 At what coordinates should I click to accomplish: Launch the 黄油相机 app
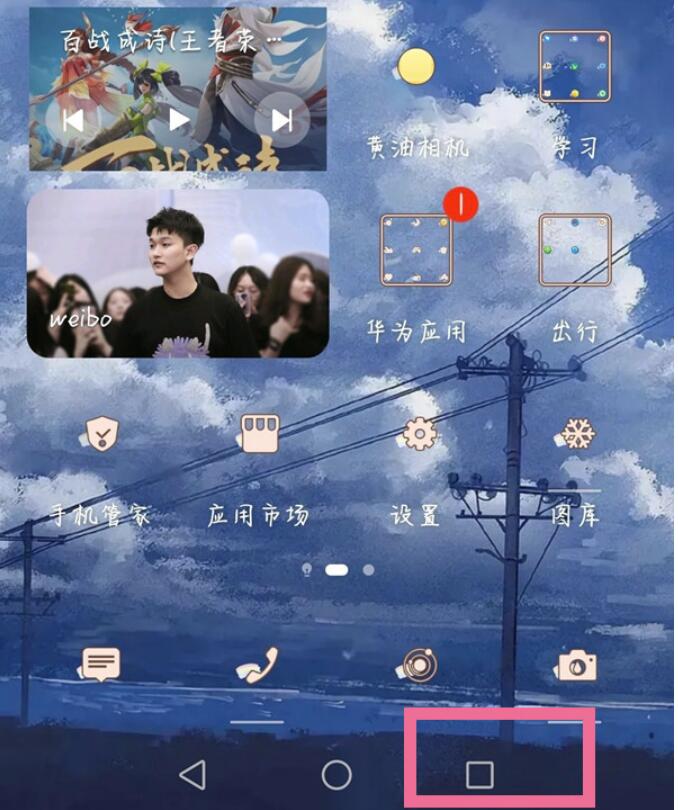pos(415,68)
